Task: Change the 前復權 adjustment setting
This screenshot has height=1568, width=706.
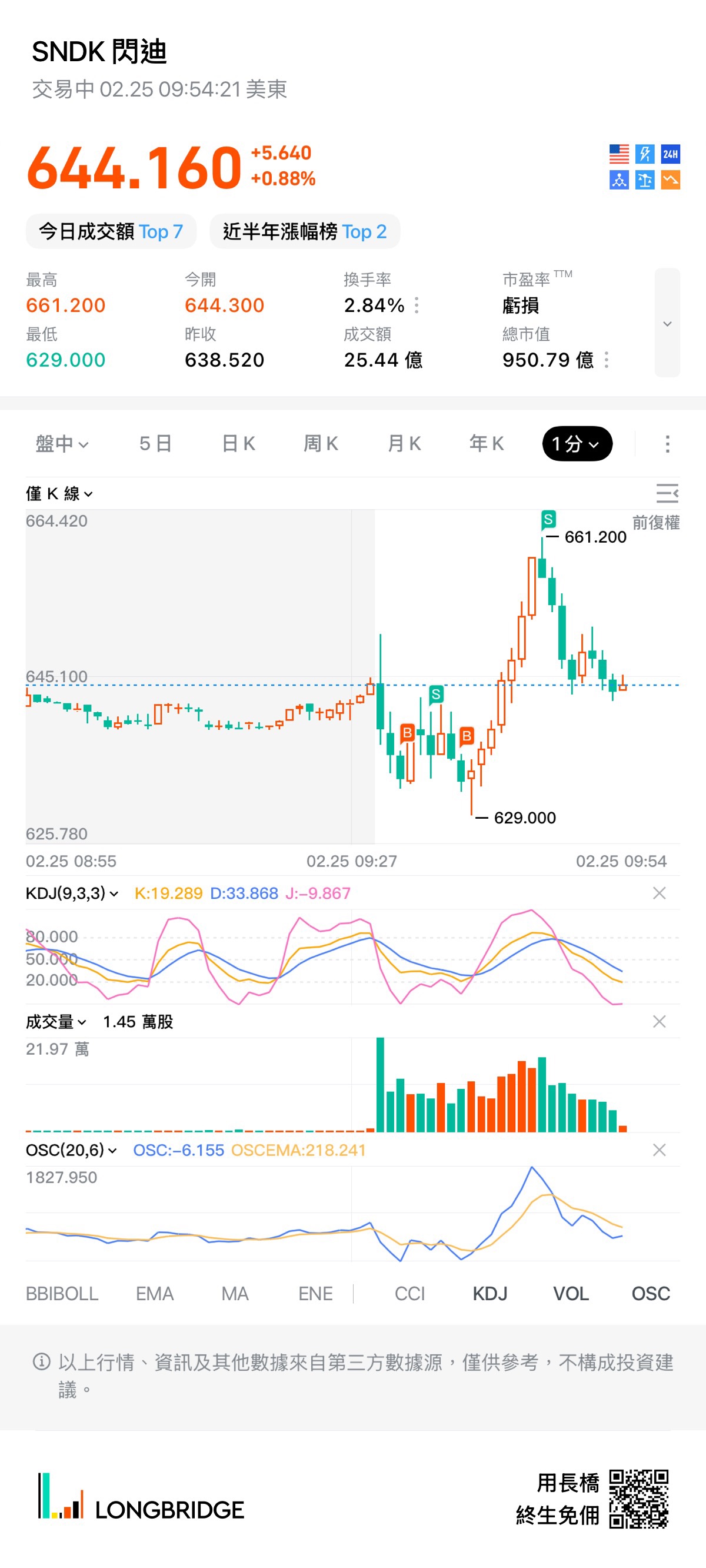Action: click(x=655, y=522)
